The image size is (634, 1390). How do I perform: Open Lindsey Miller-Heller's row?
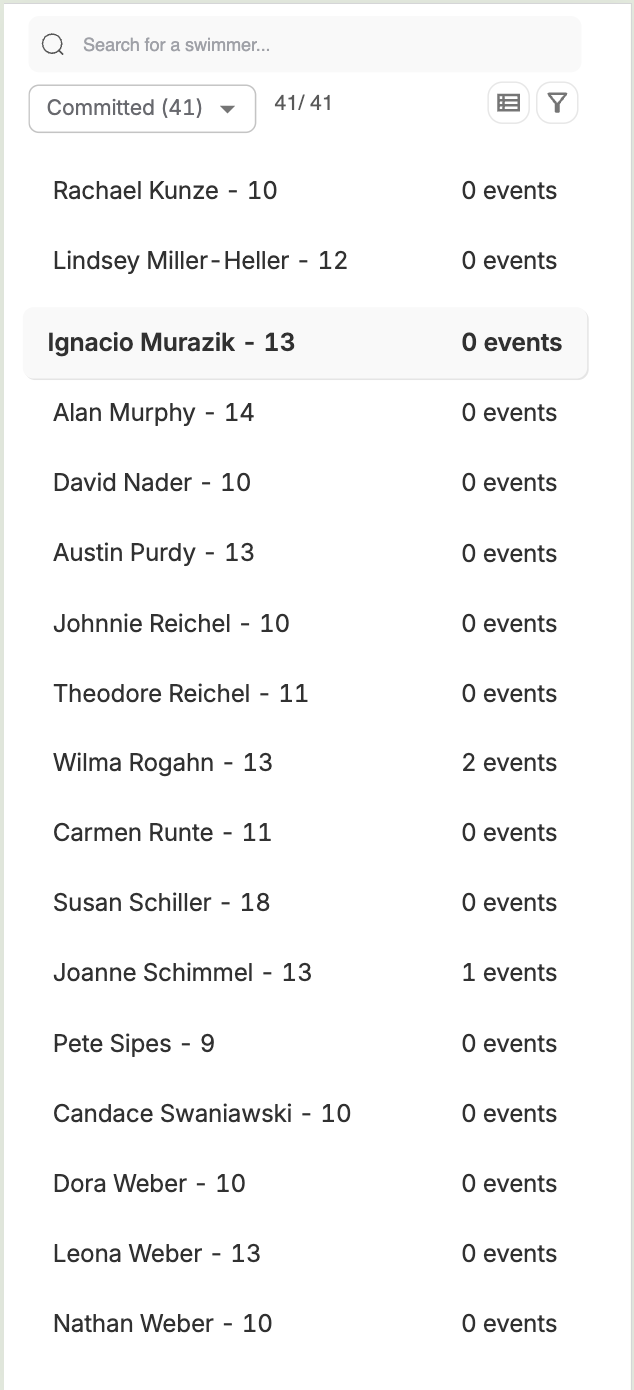click(305, 261)
